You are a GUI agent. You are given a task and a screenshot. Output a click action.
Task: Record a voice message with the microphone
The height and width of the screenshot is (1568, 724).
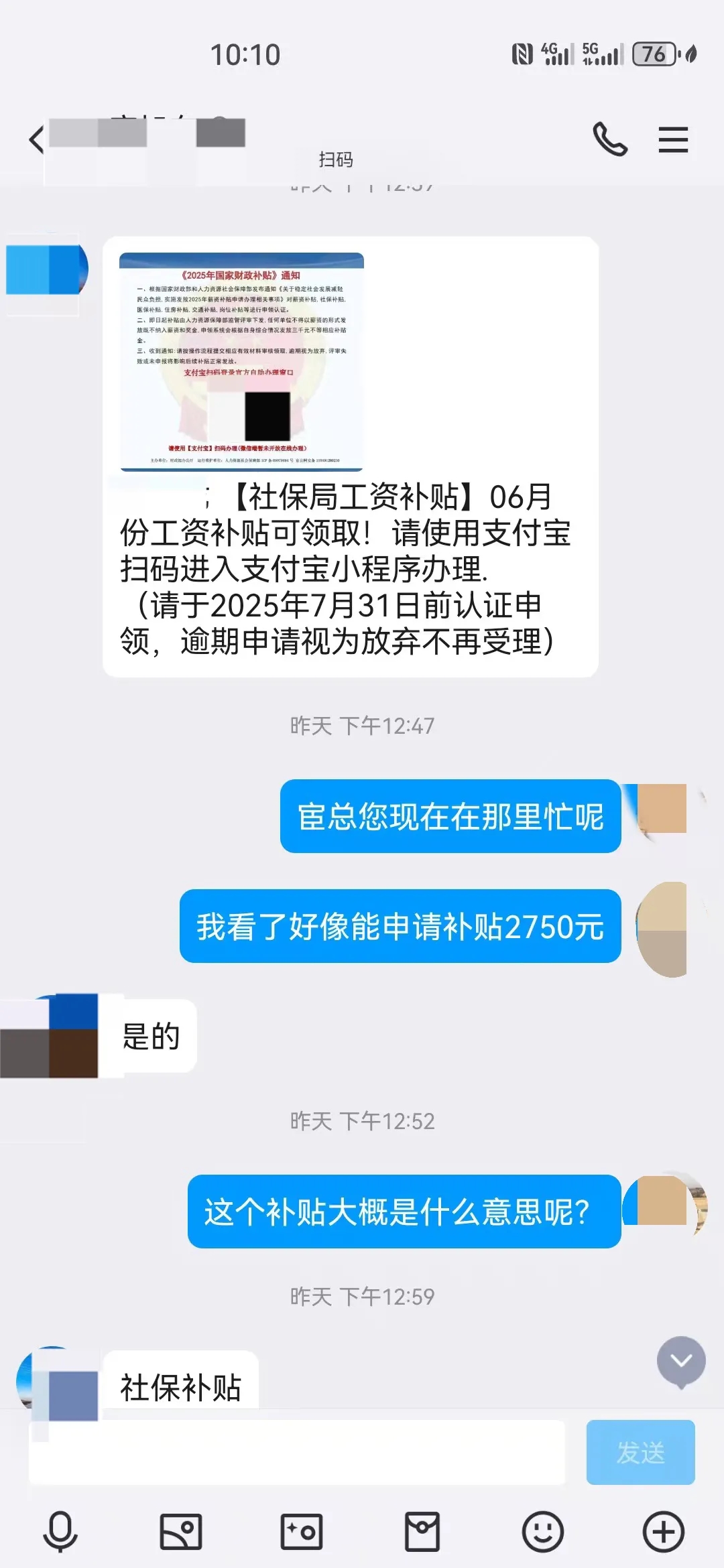click(x=60, y=1532)
